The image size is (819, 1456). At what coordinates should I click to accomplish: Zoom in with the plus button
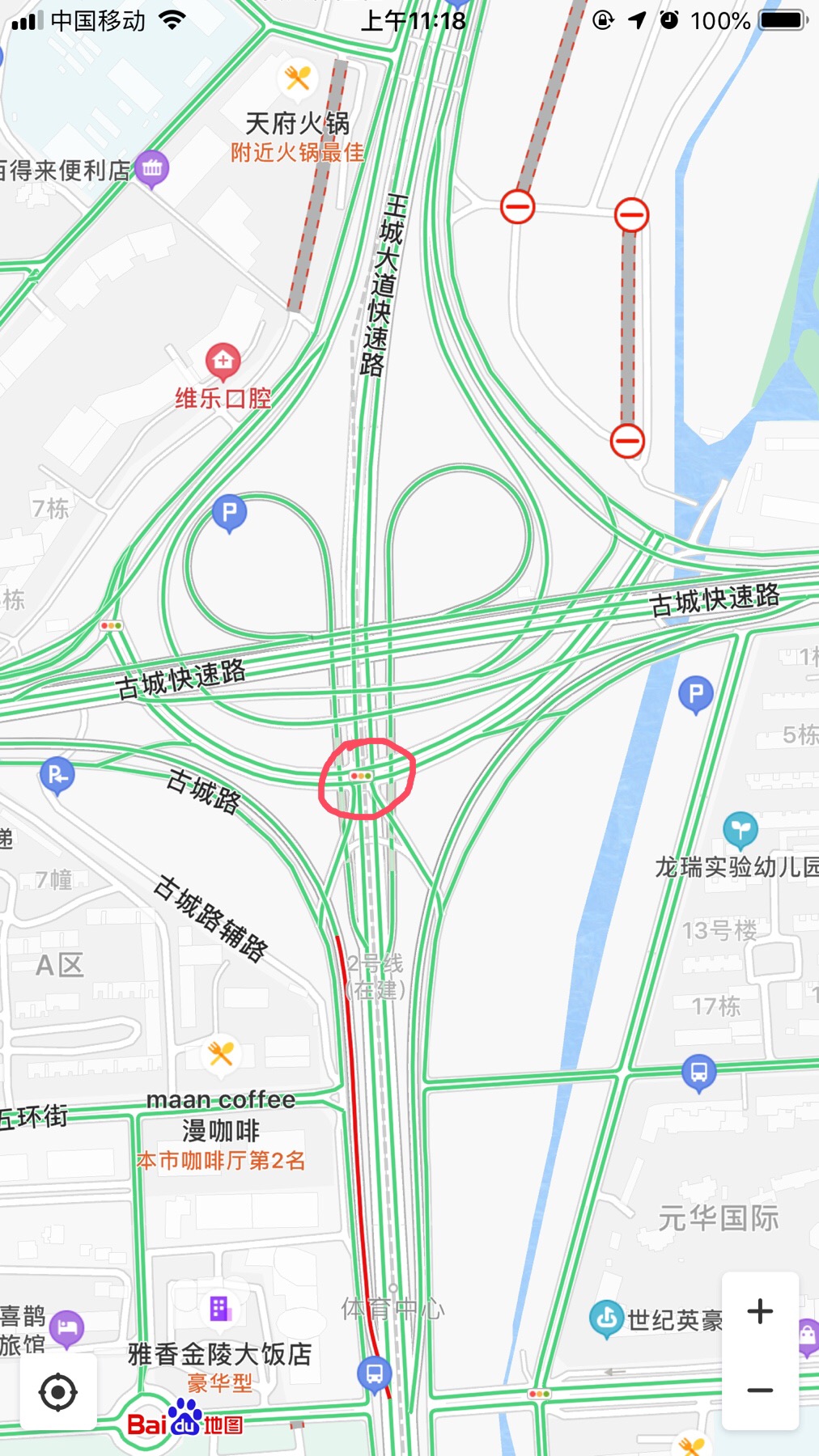[759, 1311]
